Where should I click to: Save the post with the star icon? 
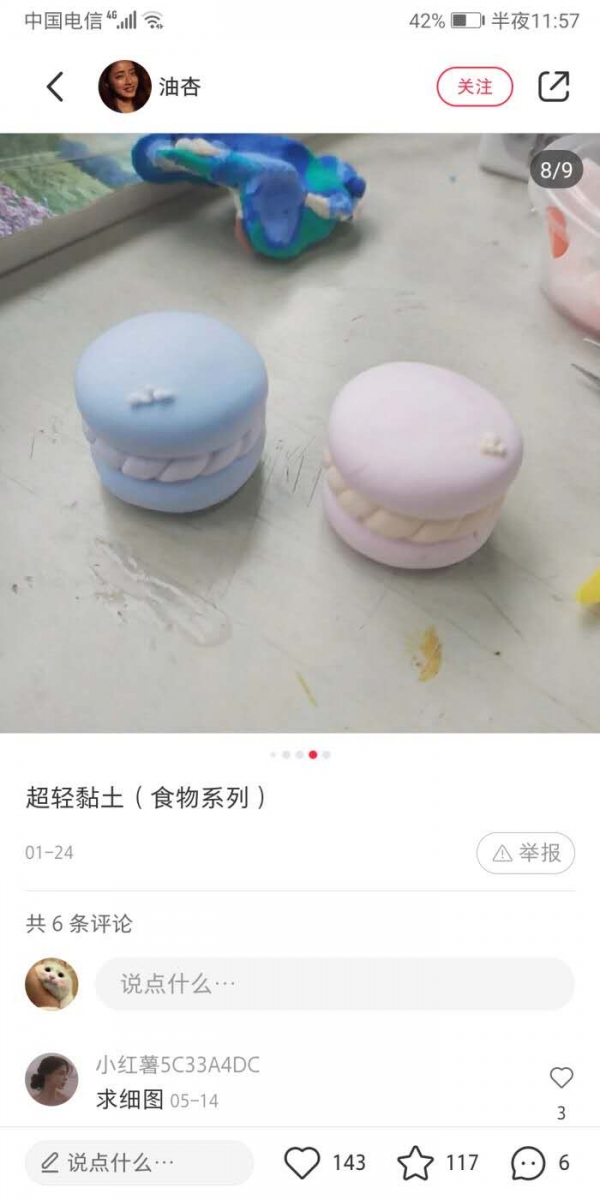(x=415, y=1163)
